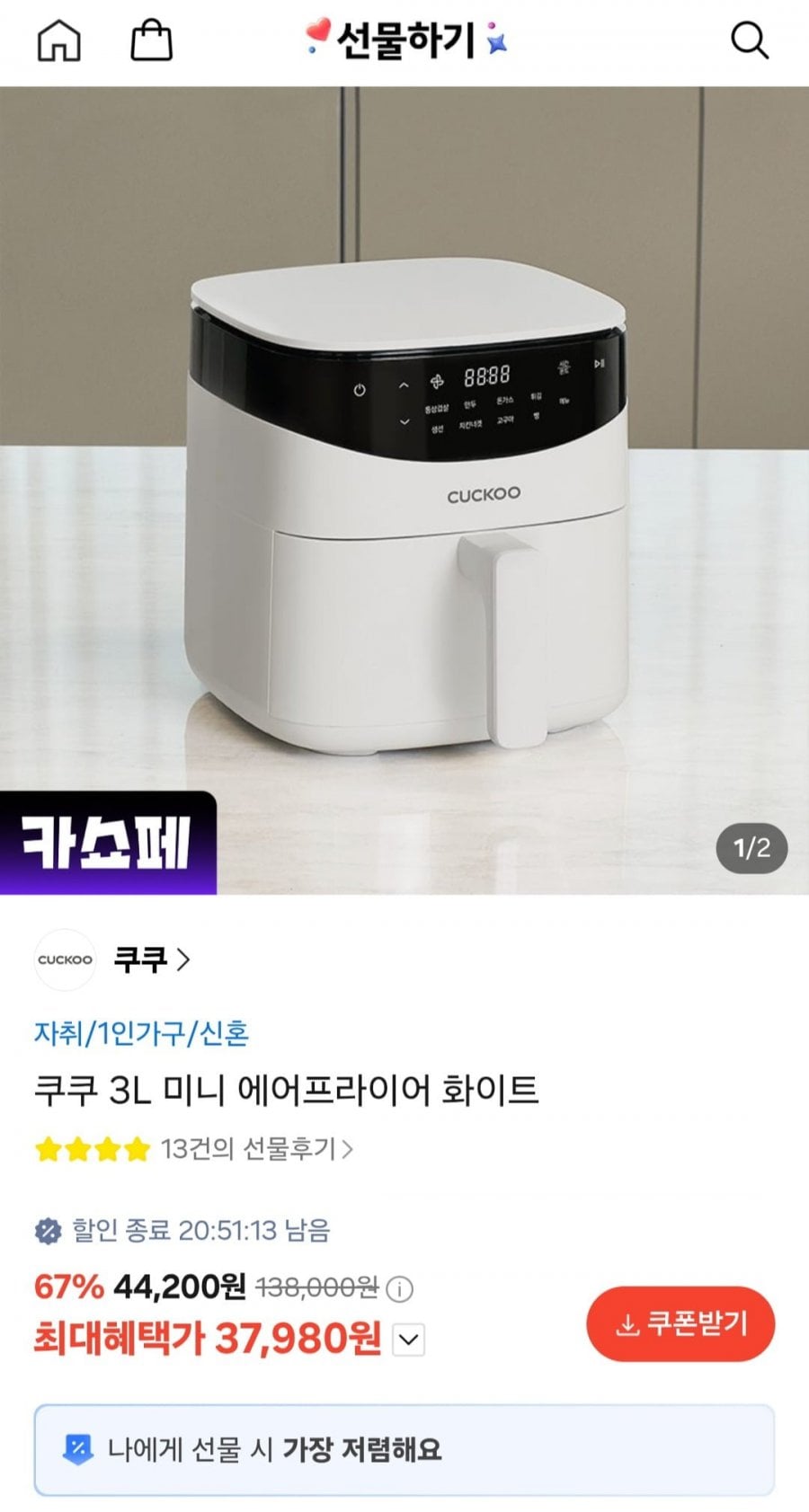Open the shopping bag

pos(151,41)
